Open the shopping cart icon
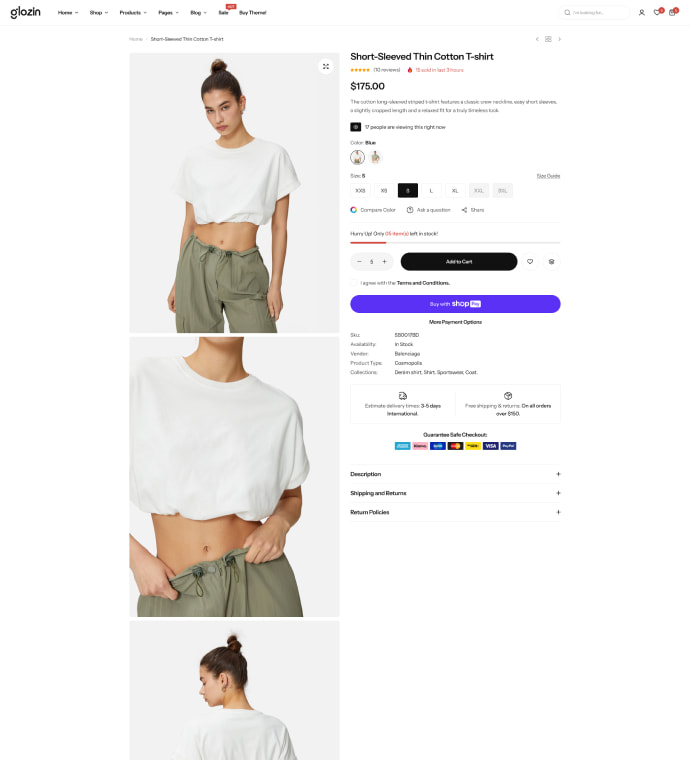Image resolution: width=690 pixels, height=760 pixels. [673, 12]
